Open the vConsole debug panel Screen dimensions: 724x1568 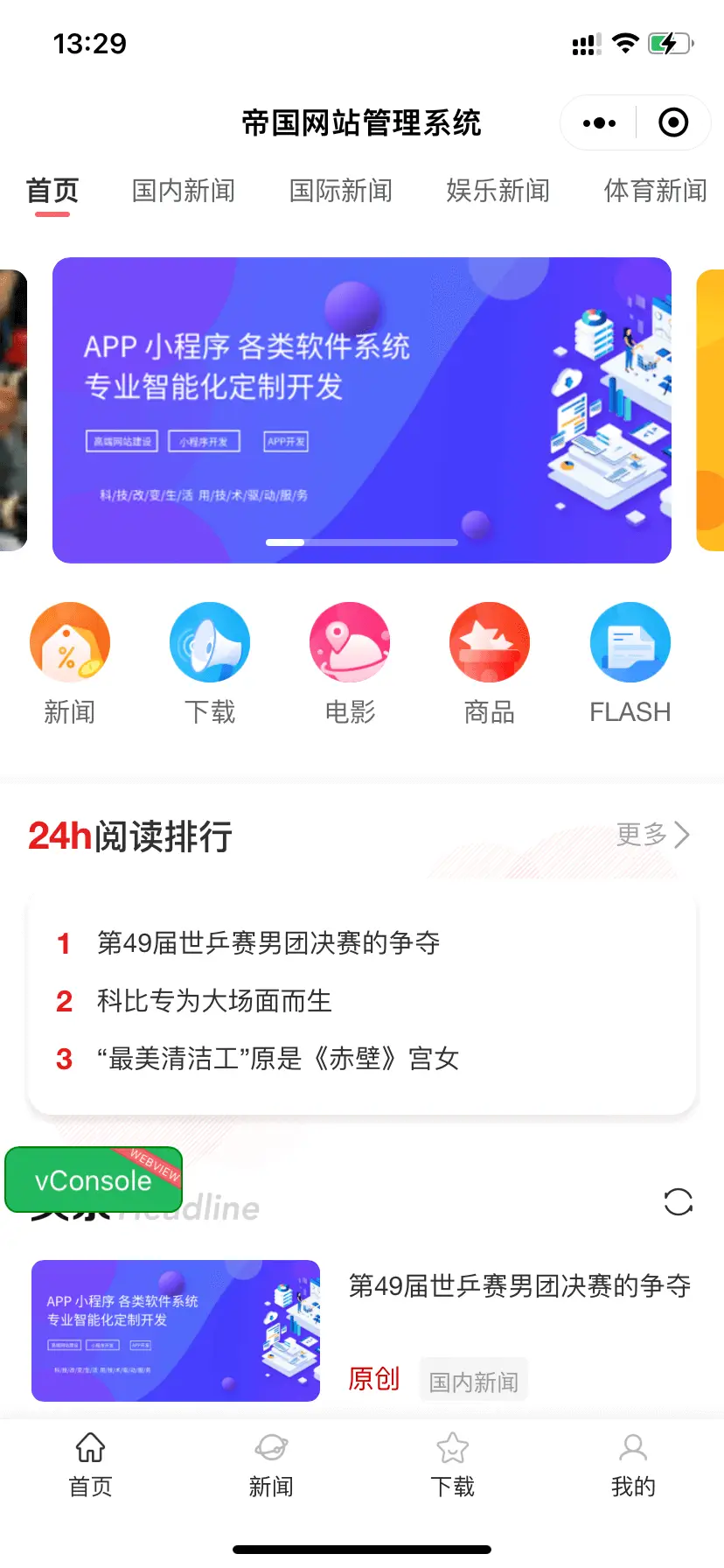(93, 1180)
